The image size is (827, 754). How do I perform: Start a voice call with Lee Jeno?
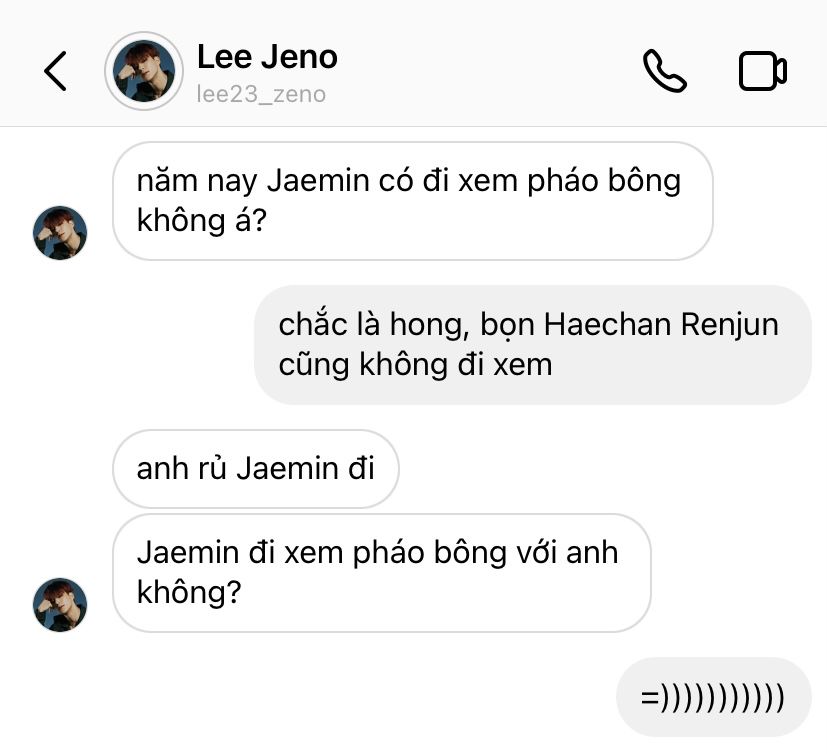664,71
